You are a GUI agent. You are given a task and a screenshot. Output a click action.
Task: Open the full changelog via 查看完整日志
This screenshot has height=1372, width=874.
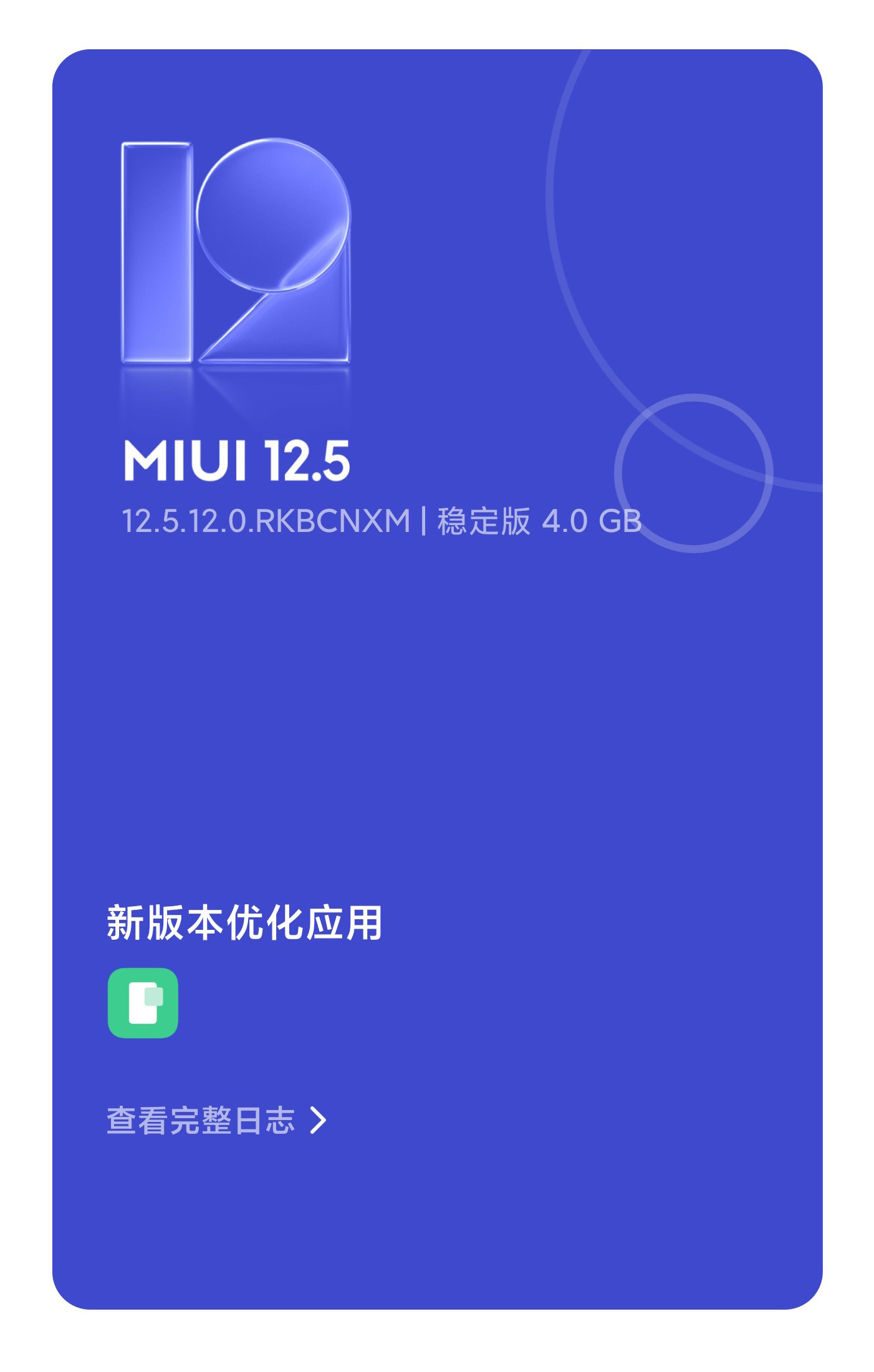(216, 1121)
